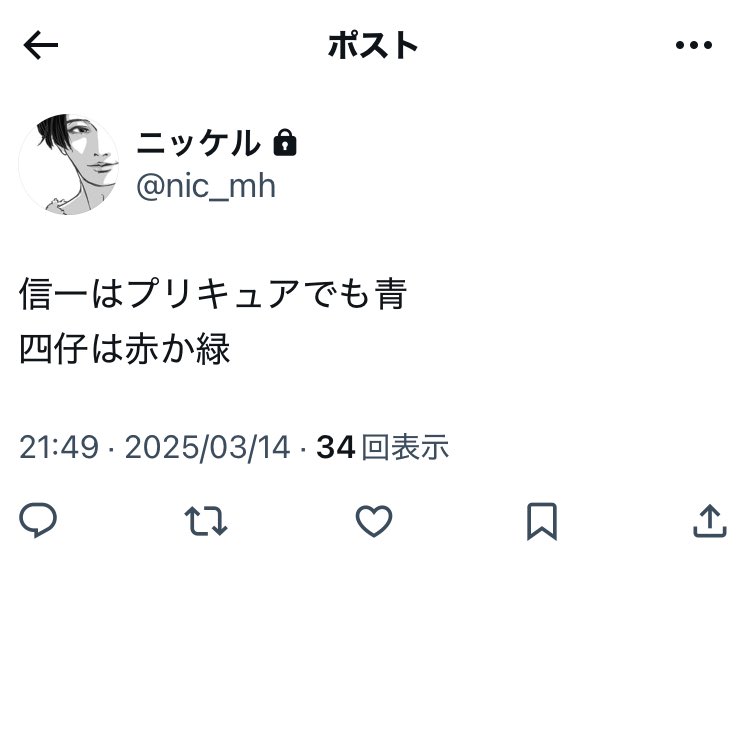
Task: Share this post
Action: pos(708,521)
